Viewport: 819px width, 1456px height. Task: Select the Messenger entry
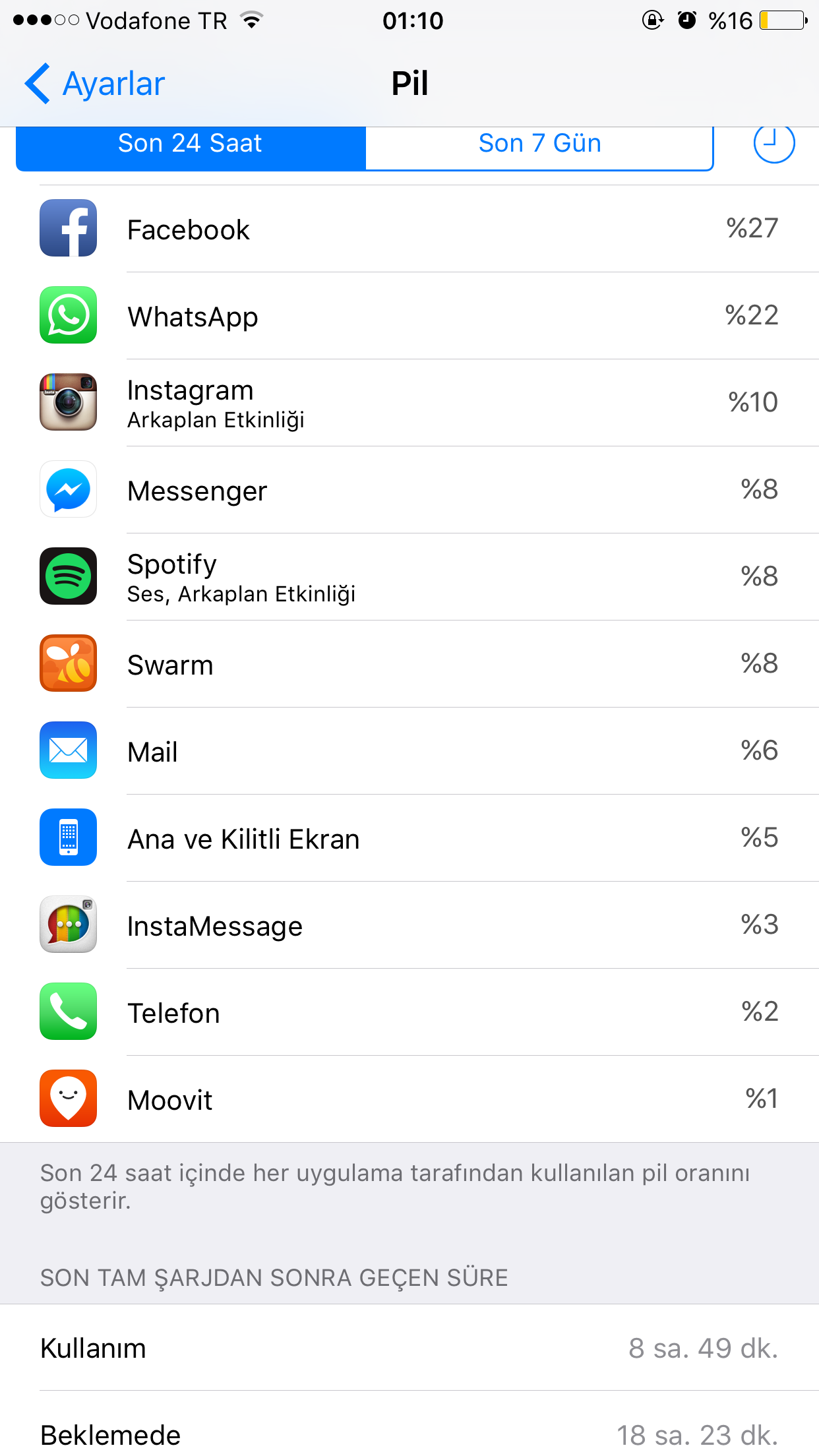pyautogui.click(x=409, y=490)
